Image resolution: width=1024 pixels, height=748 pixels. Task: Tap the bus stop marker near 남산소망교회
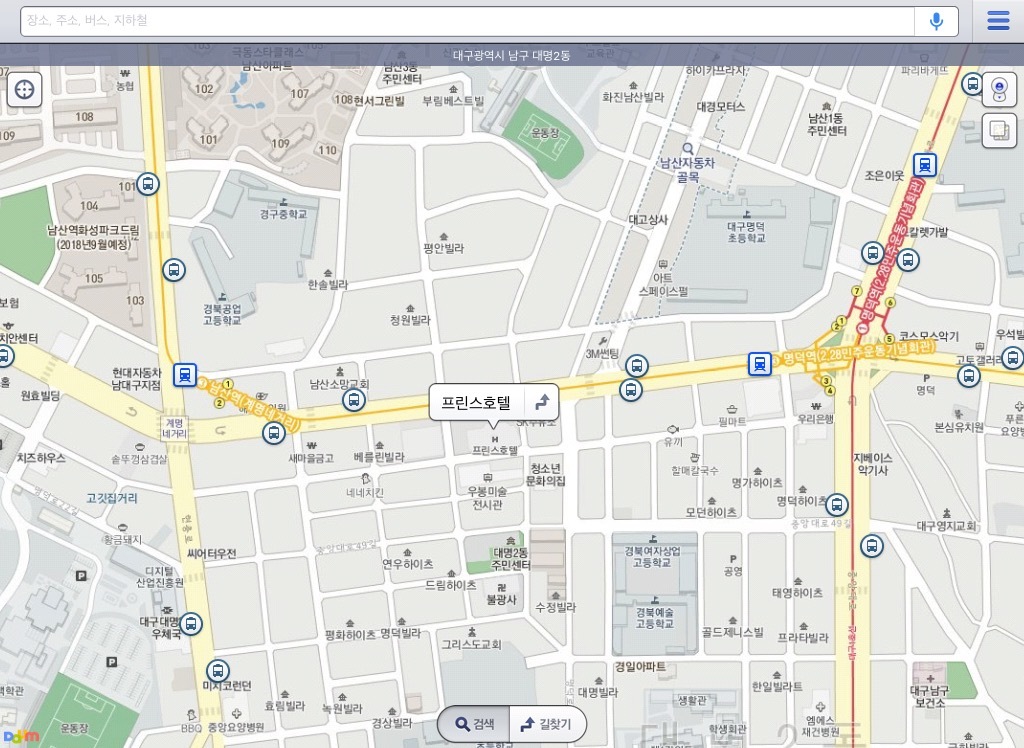point(353,401)
